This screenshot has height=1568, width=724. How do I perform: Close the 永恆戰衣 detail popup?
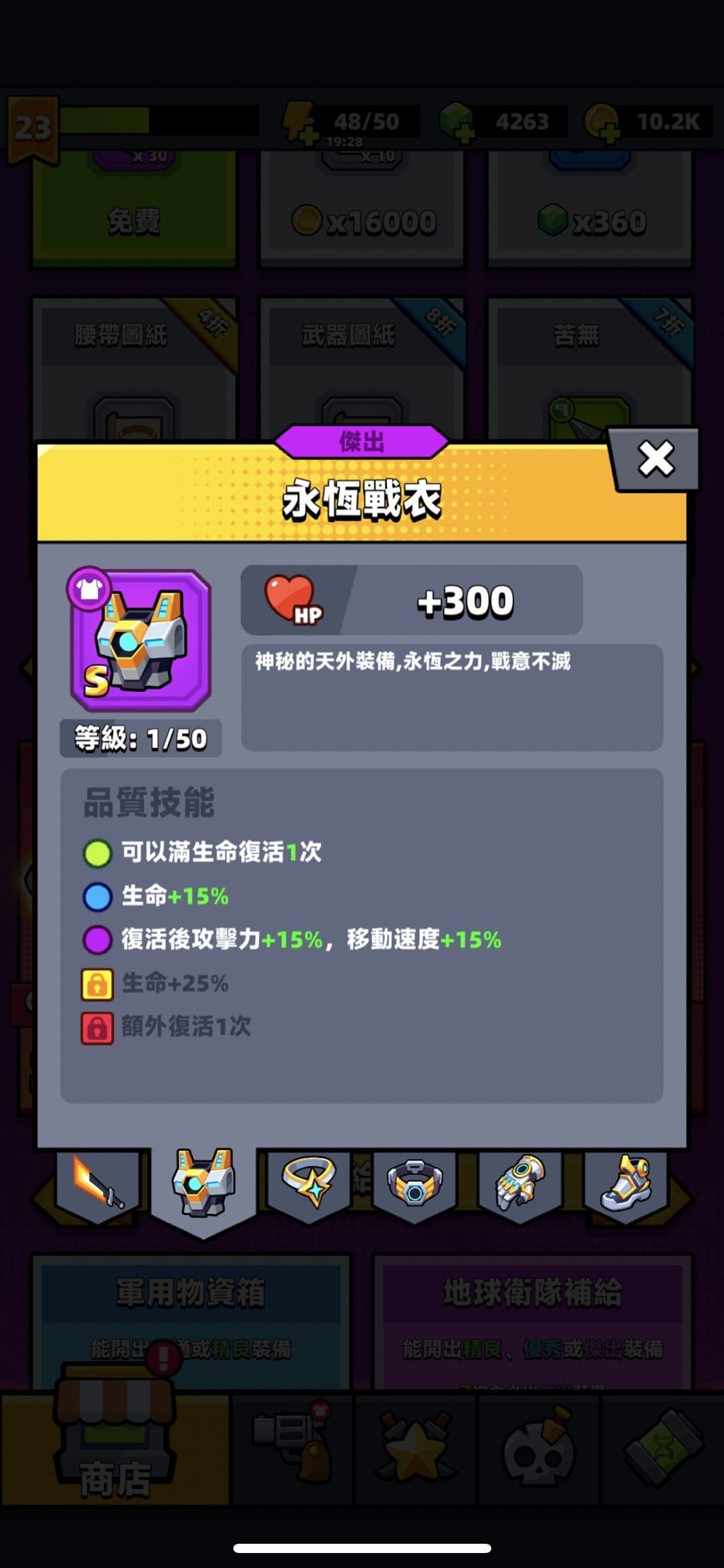[x=656, y=459]
